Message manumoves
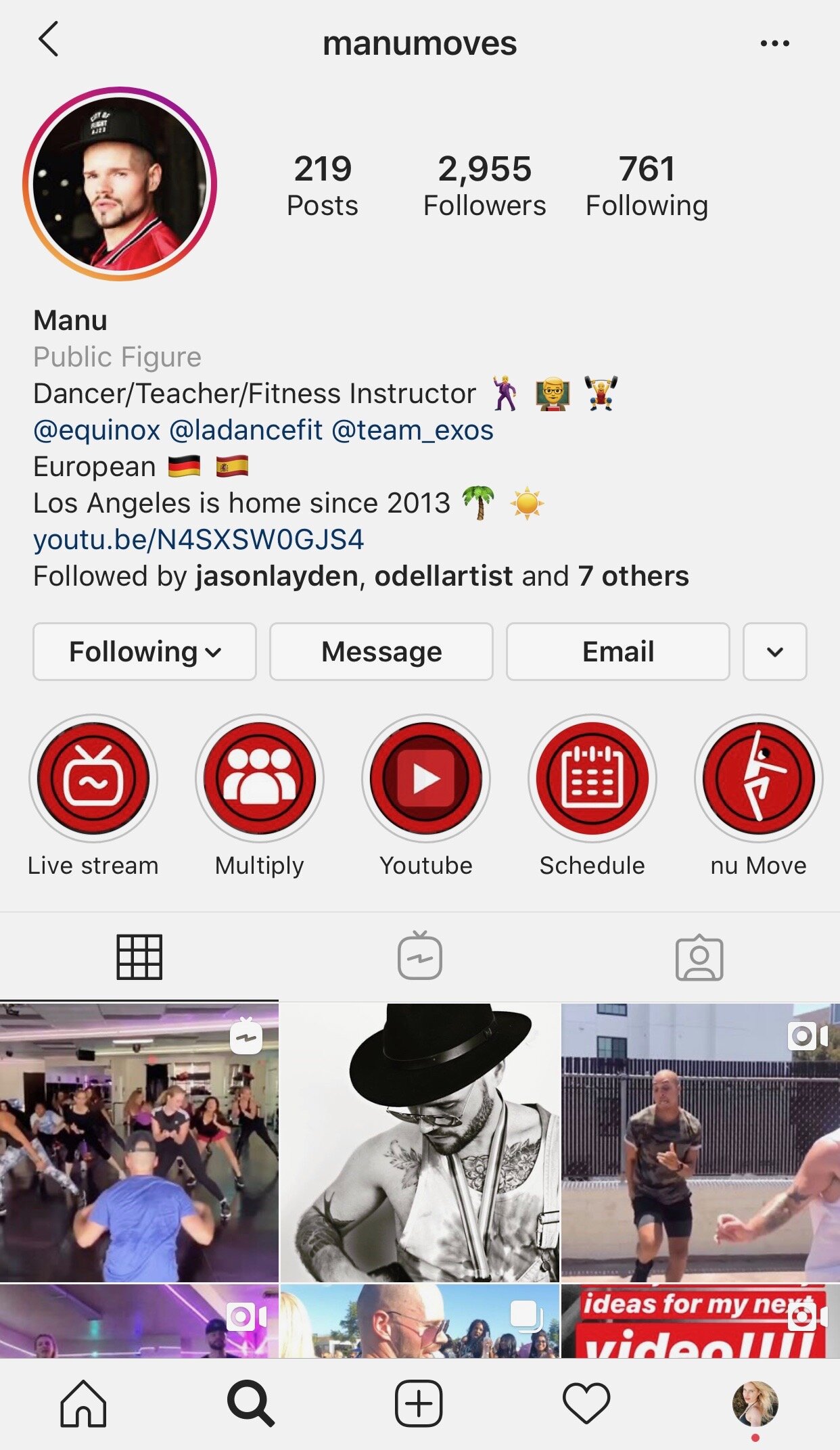Screen dimensions: 840x1450 point(381,652)
